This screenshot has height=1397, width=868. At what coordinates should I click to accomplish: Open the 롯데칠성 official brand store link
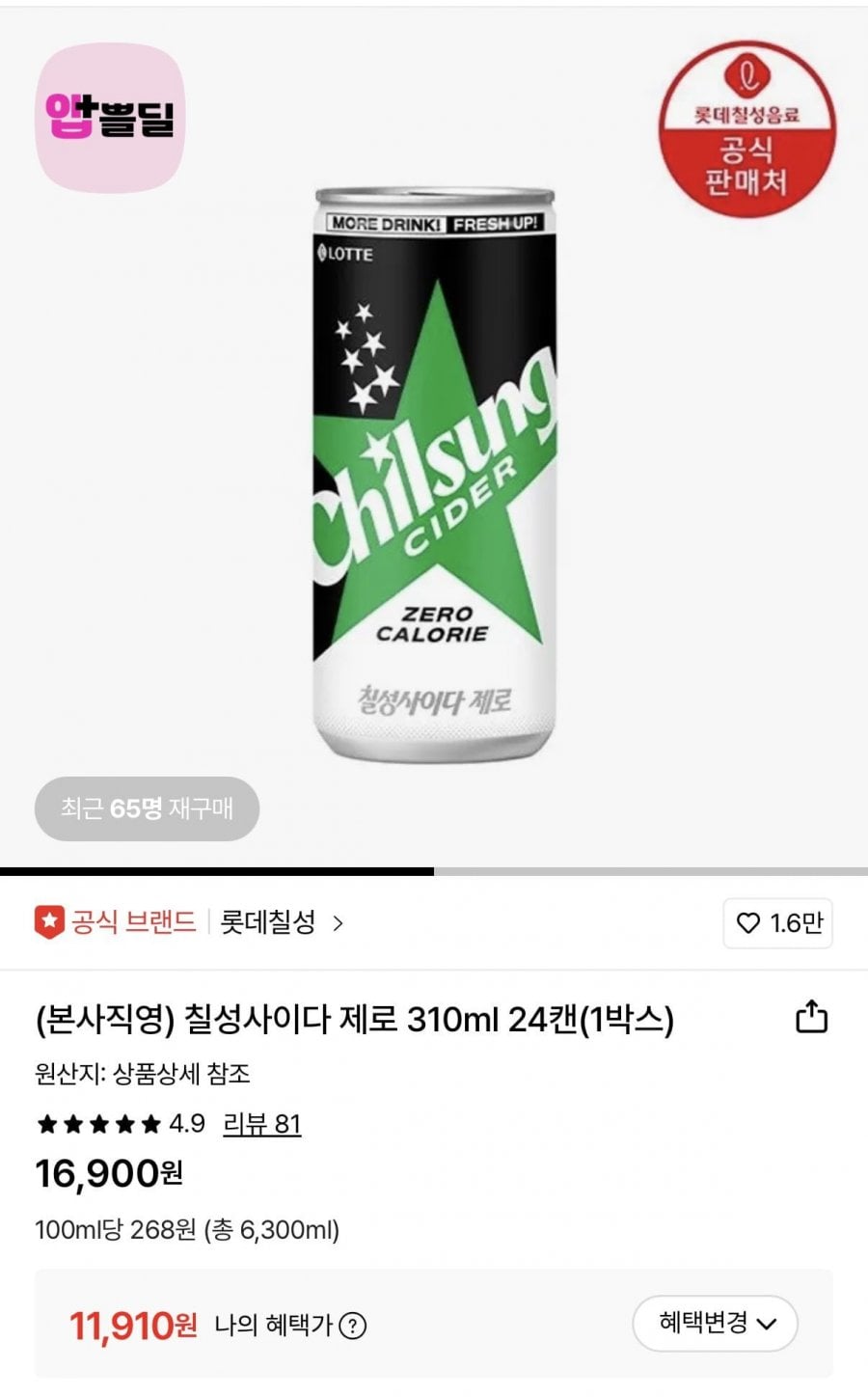click(x=280, y=923)
